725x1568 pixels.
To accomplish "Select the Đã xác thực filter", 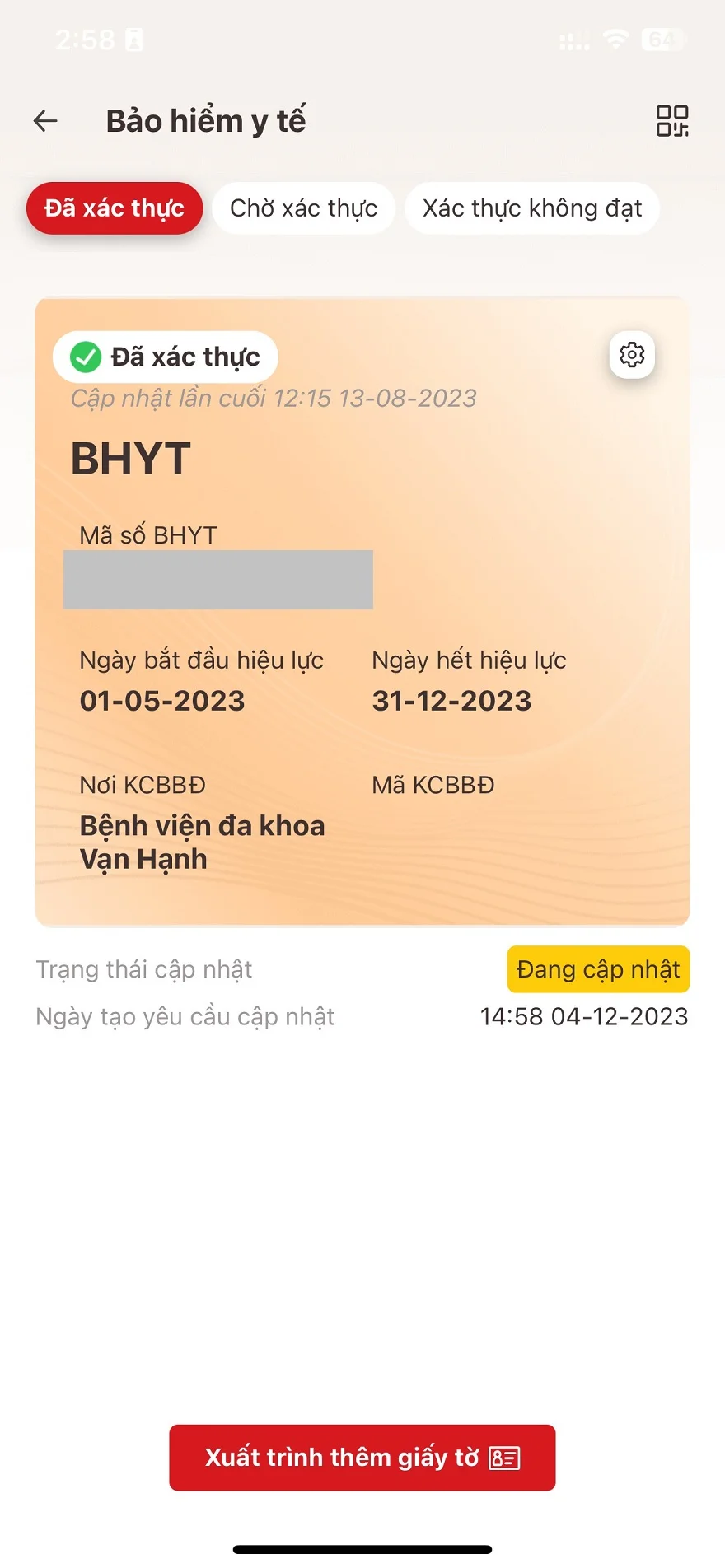I will click(x=115, y=208).
